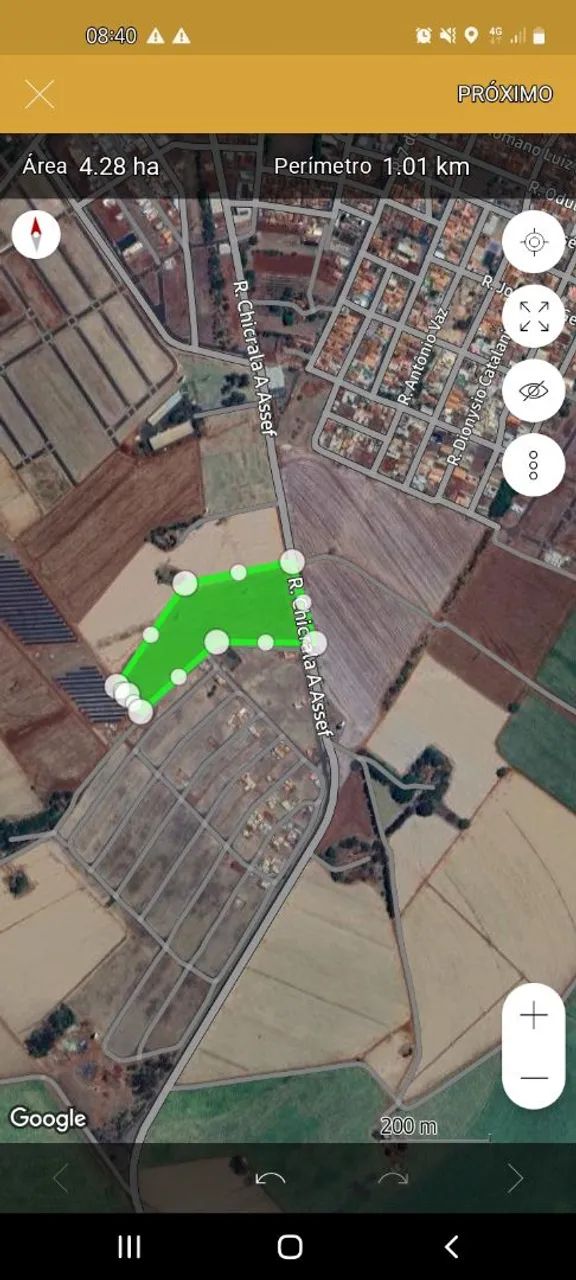The width and height of the screenshot is (576, 1280).
Task: Fit the polygon to full view
Action: 534,316
